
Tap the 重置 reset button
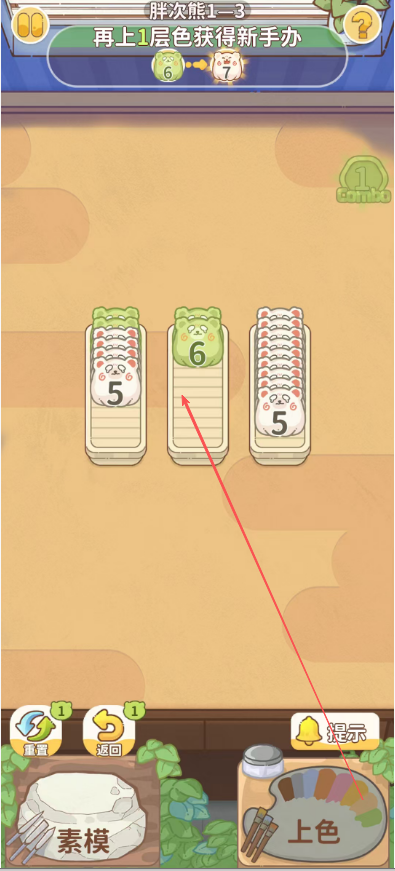[x=37, y=731]
